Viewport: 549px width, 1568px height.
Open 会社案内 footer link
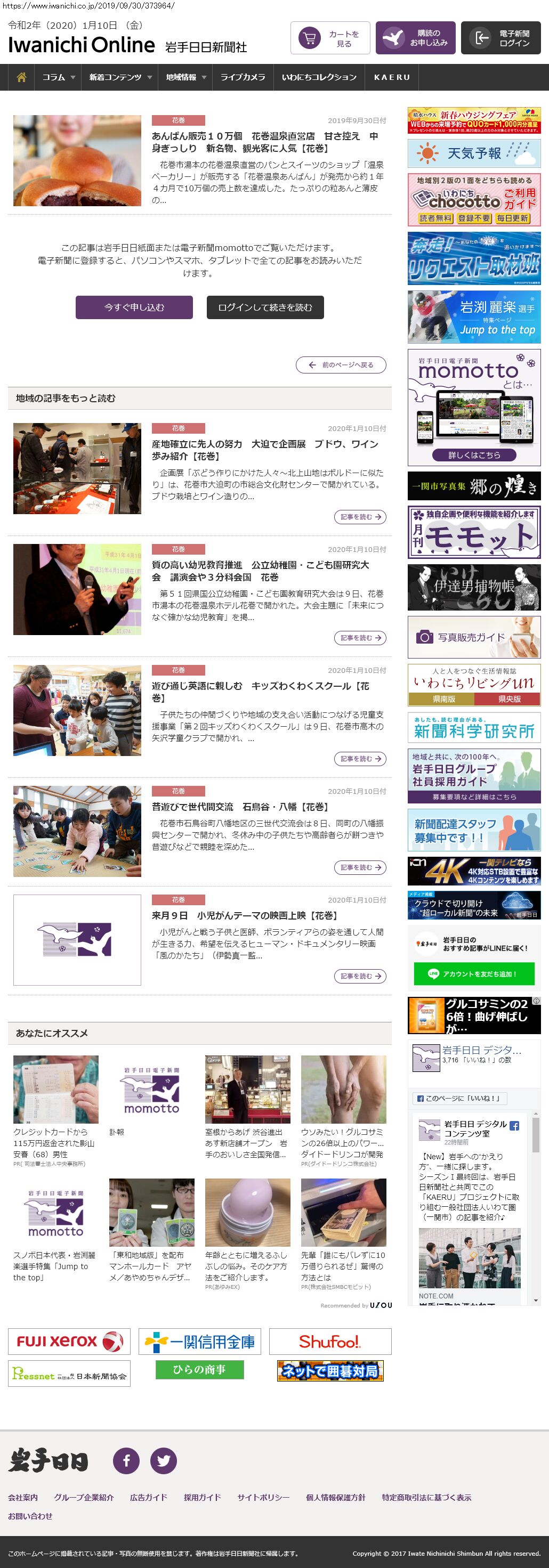tap(22, 1497)
